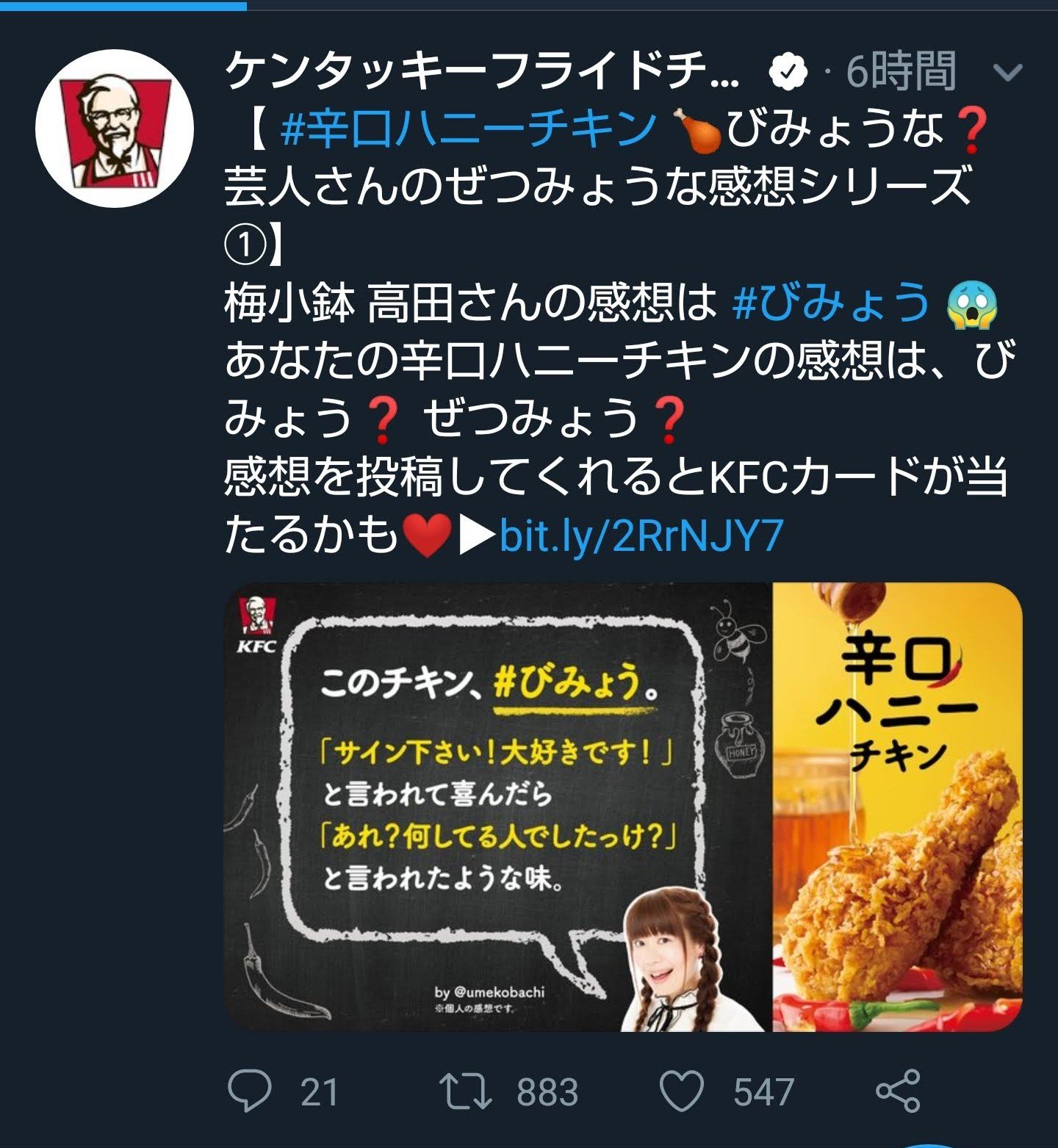Screen dimensions: 1058x1148
Task: Share the KFC tweet
Action: (898, 1091)
